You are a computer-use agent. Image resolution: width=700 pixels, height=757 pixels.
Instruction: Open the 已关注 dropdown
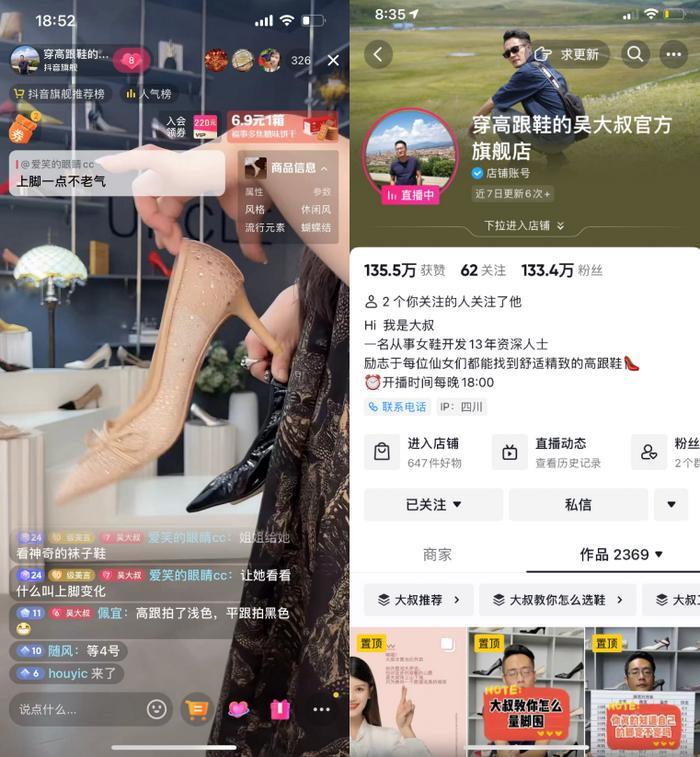433,504
